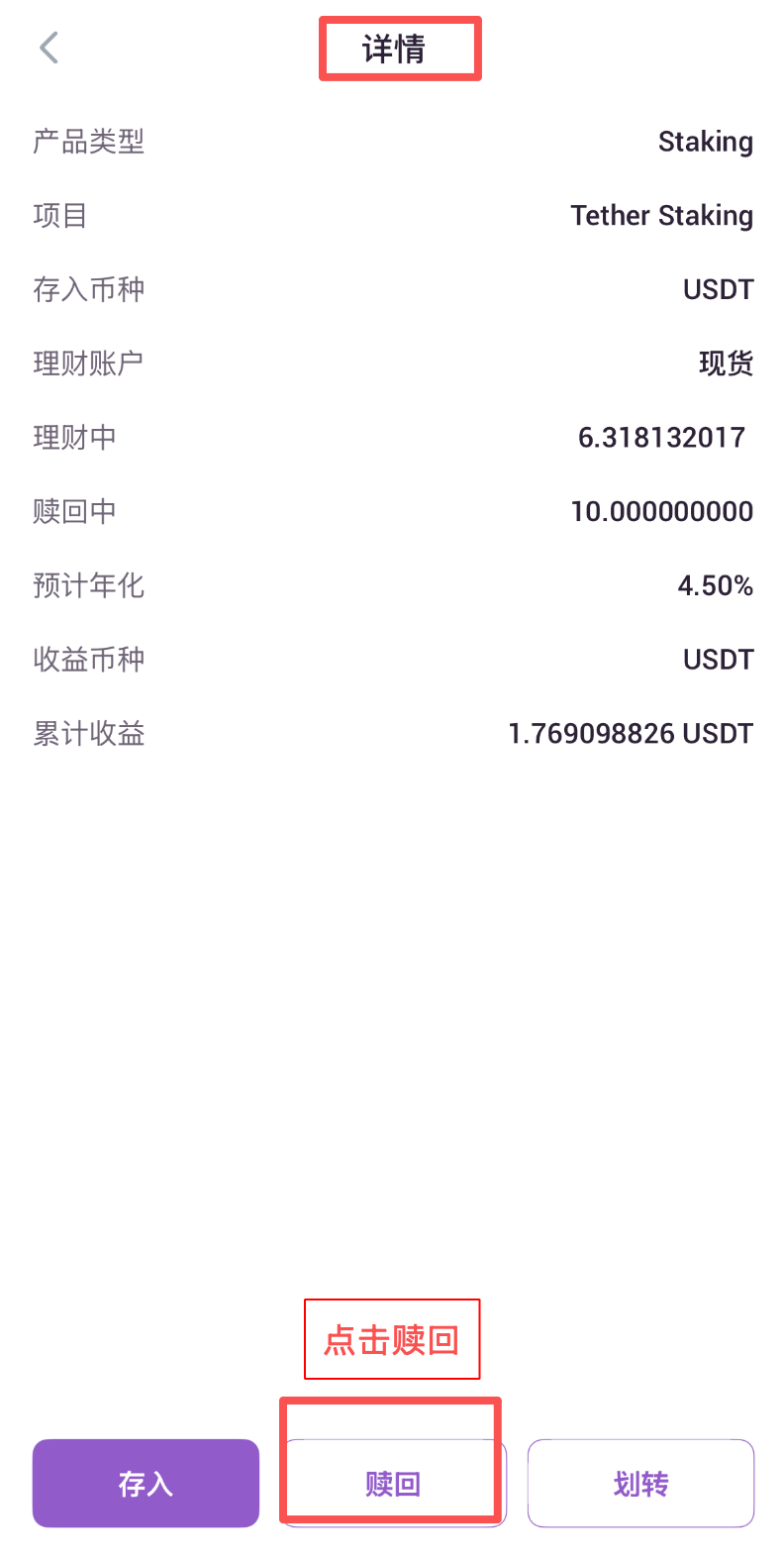Go back using the top-left arrow
Viewport: 784px width, 1561px height.
49,48
